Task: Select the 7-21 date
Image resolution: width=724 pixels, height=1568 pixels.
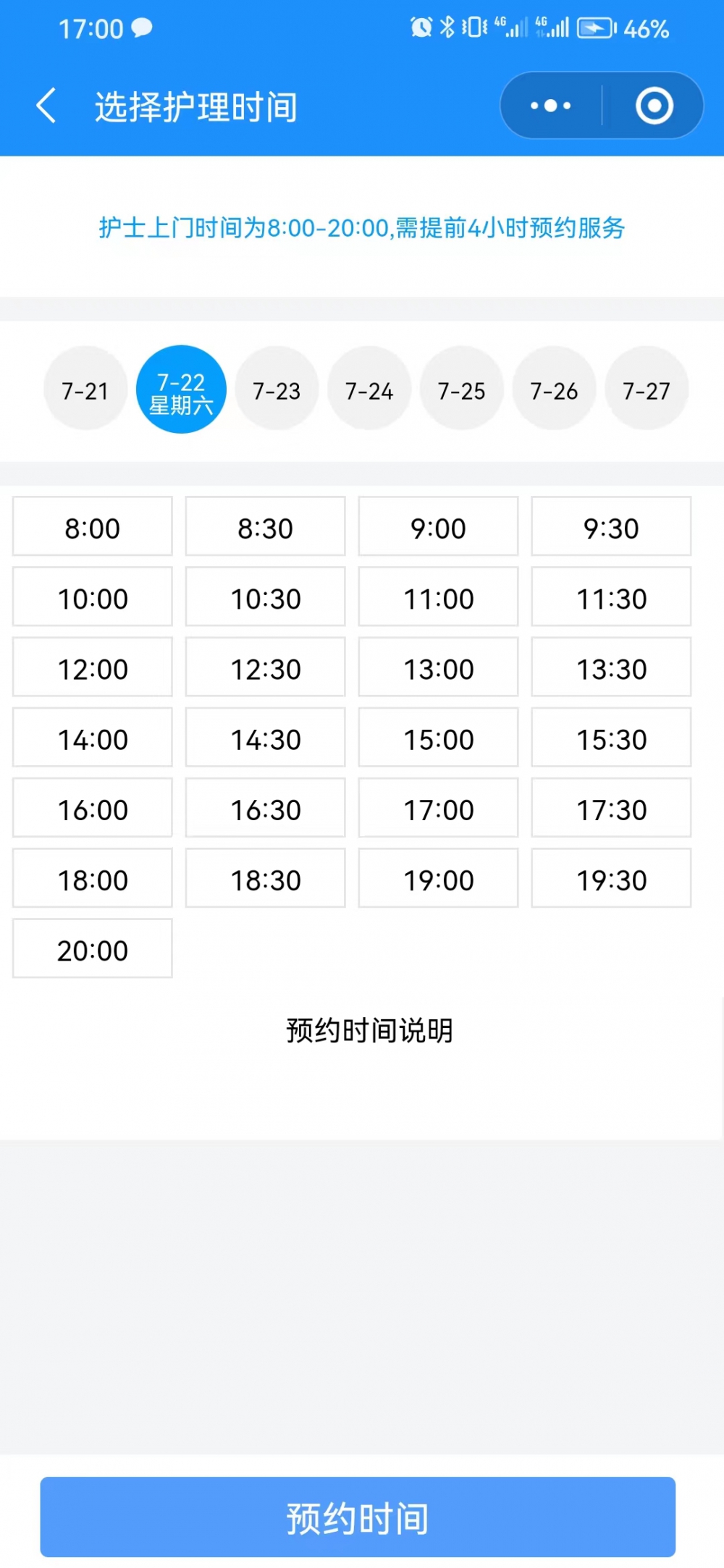Action: click(x=85, y=389)
